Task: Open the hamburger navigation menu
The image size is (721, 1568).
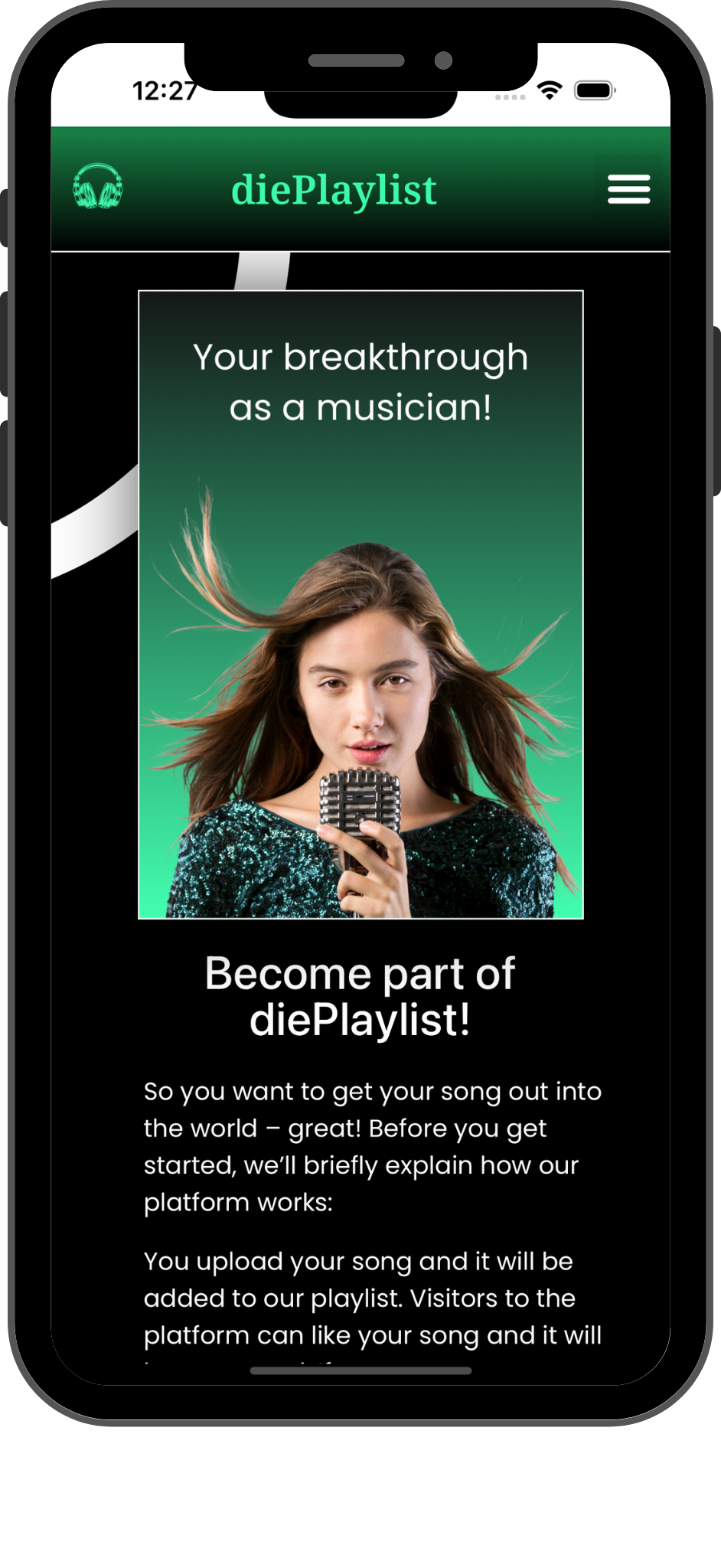Action: pyautogui.click(x=628, y=189)
